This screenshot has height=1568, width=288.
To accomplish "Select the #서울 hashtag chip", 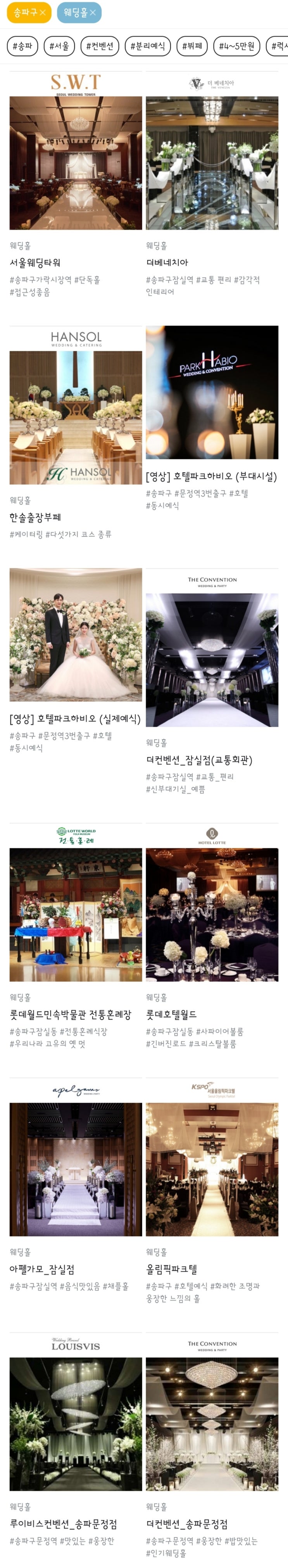I will 59,46.
